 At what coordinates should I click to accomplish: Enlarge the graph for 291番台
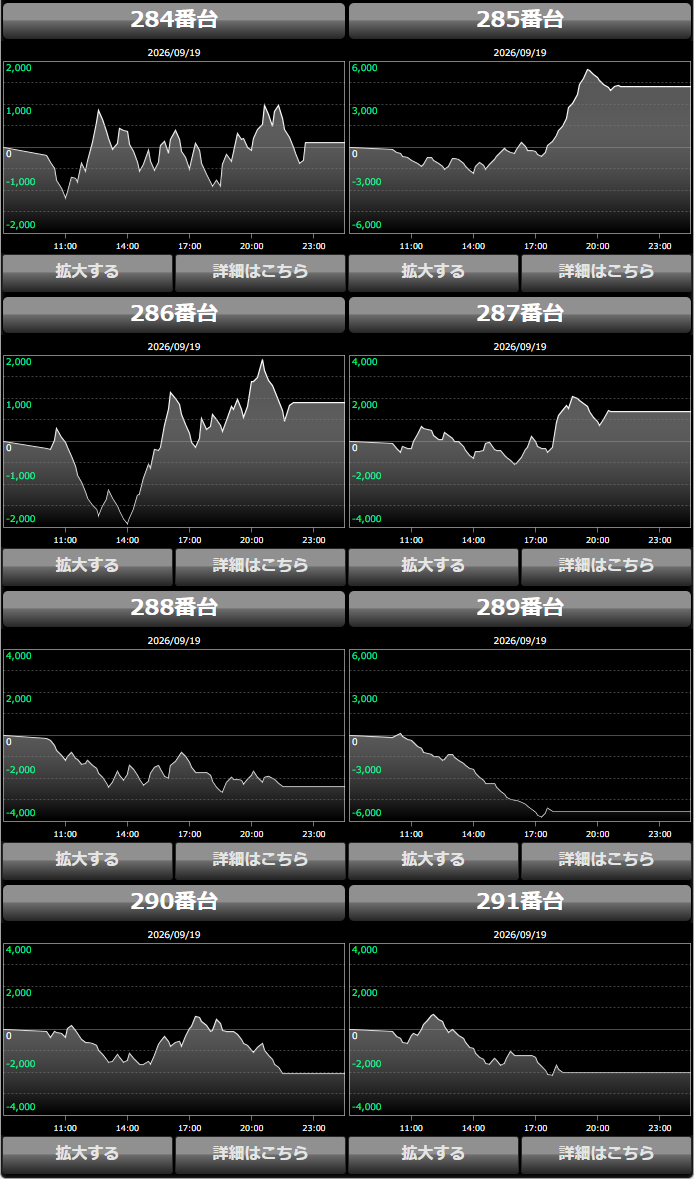[433, 1155]
